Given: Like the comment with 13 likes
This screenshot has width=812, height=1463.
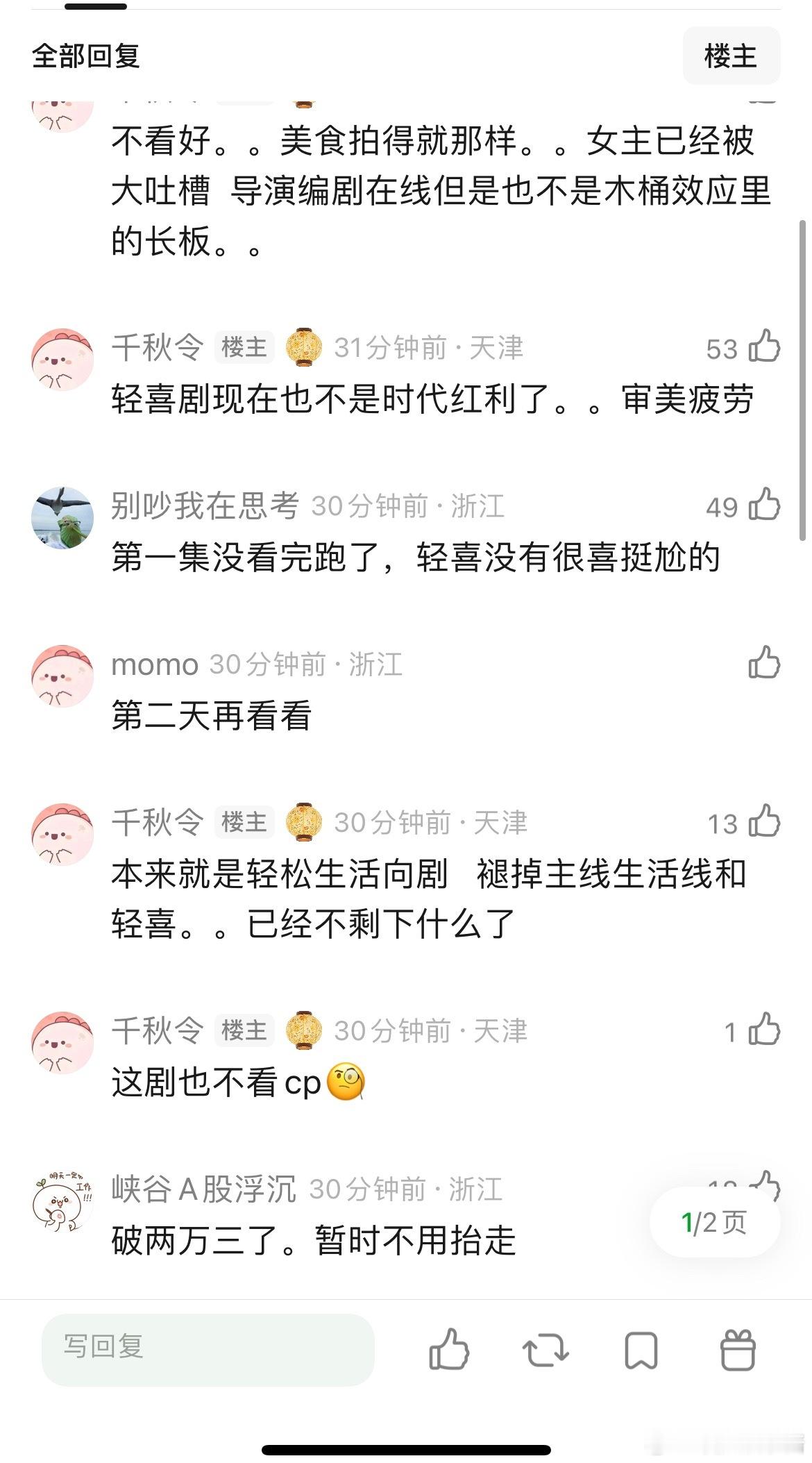Looking at the screenshot, I should coord(764,821).
